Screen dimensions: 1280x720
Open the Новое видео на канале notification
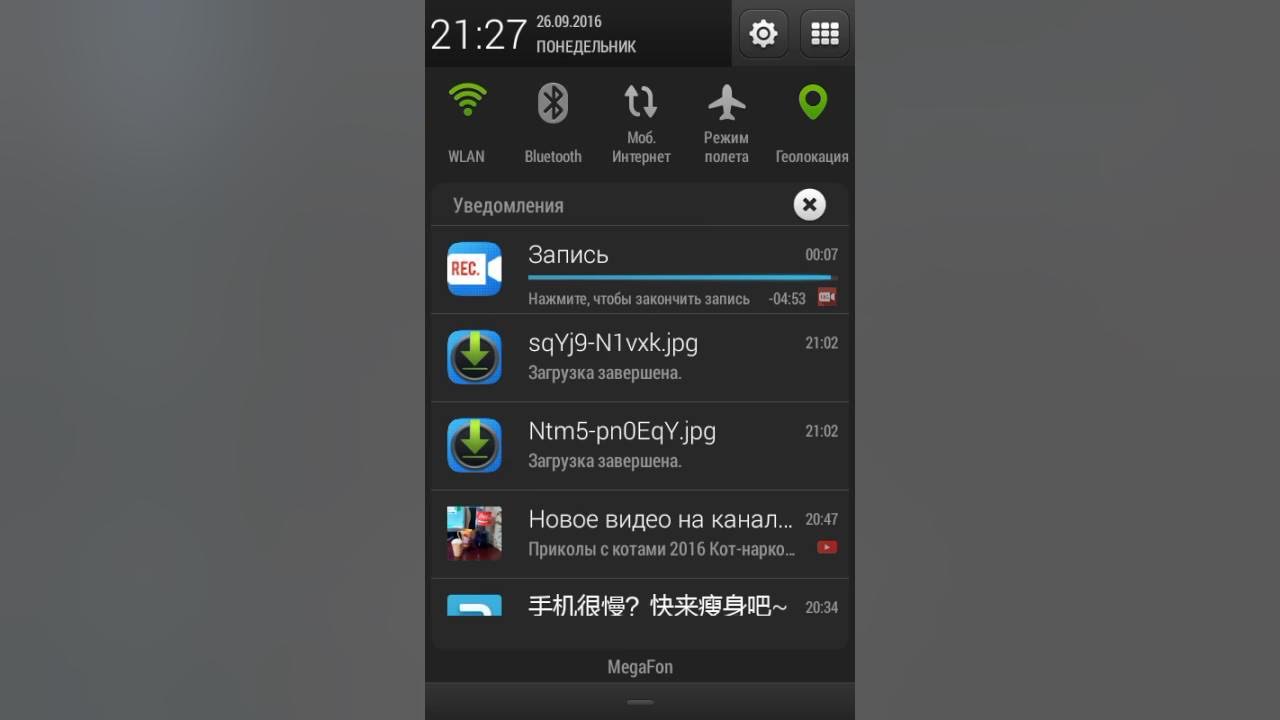[640, 533]
